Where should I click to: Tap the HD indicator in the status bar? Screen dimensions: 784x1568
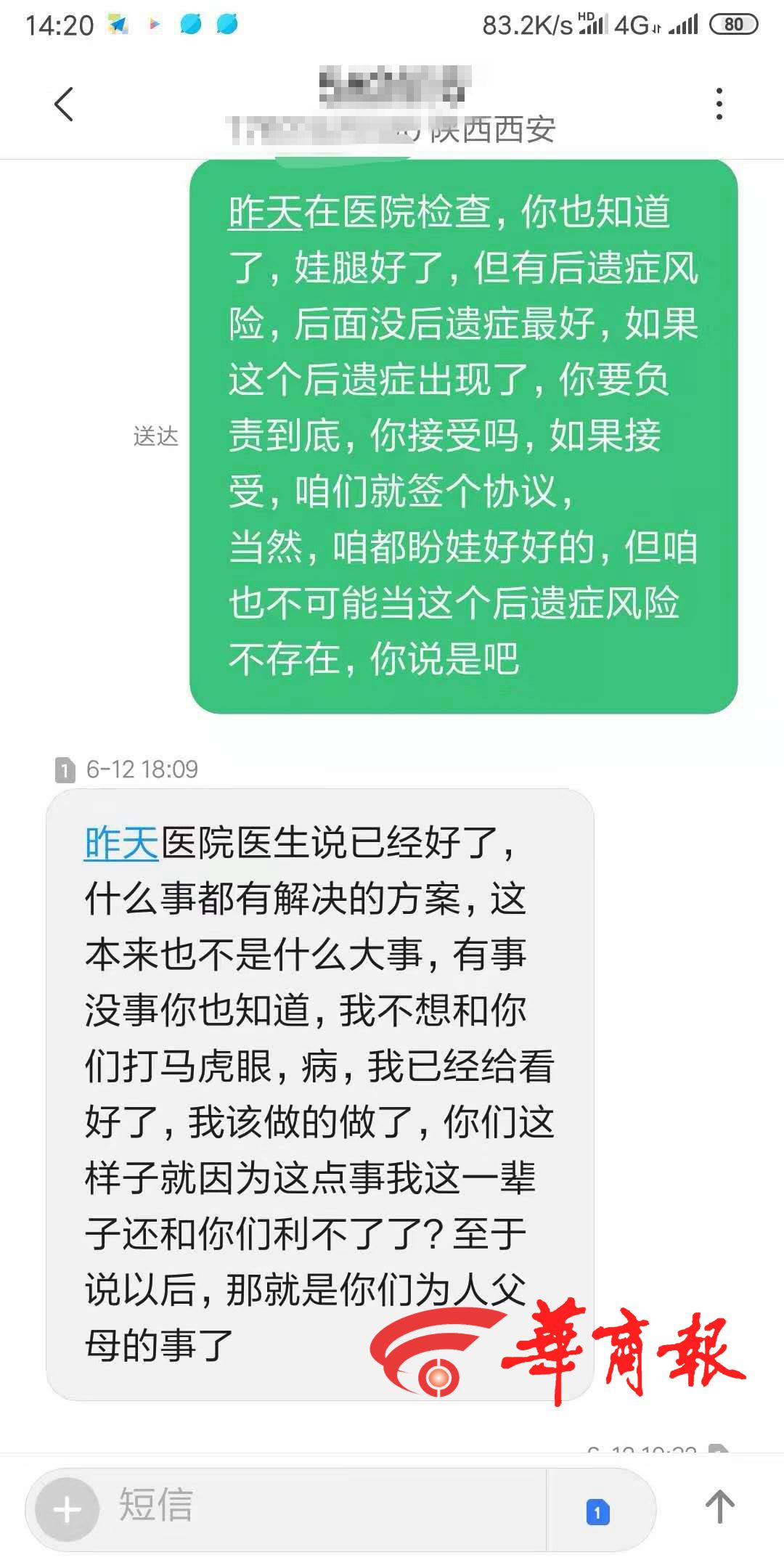point(587,16)
